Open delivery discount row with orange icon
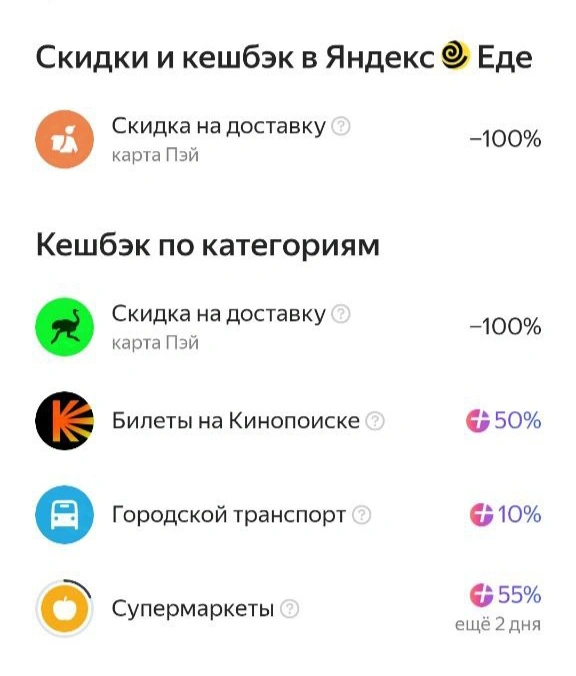Image resolution: width=576 pixels, height=676 pixels. [x=288, y=139]
